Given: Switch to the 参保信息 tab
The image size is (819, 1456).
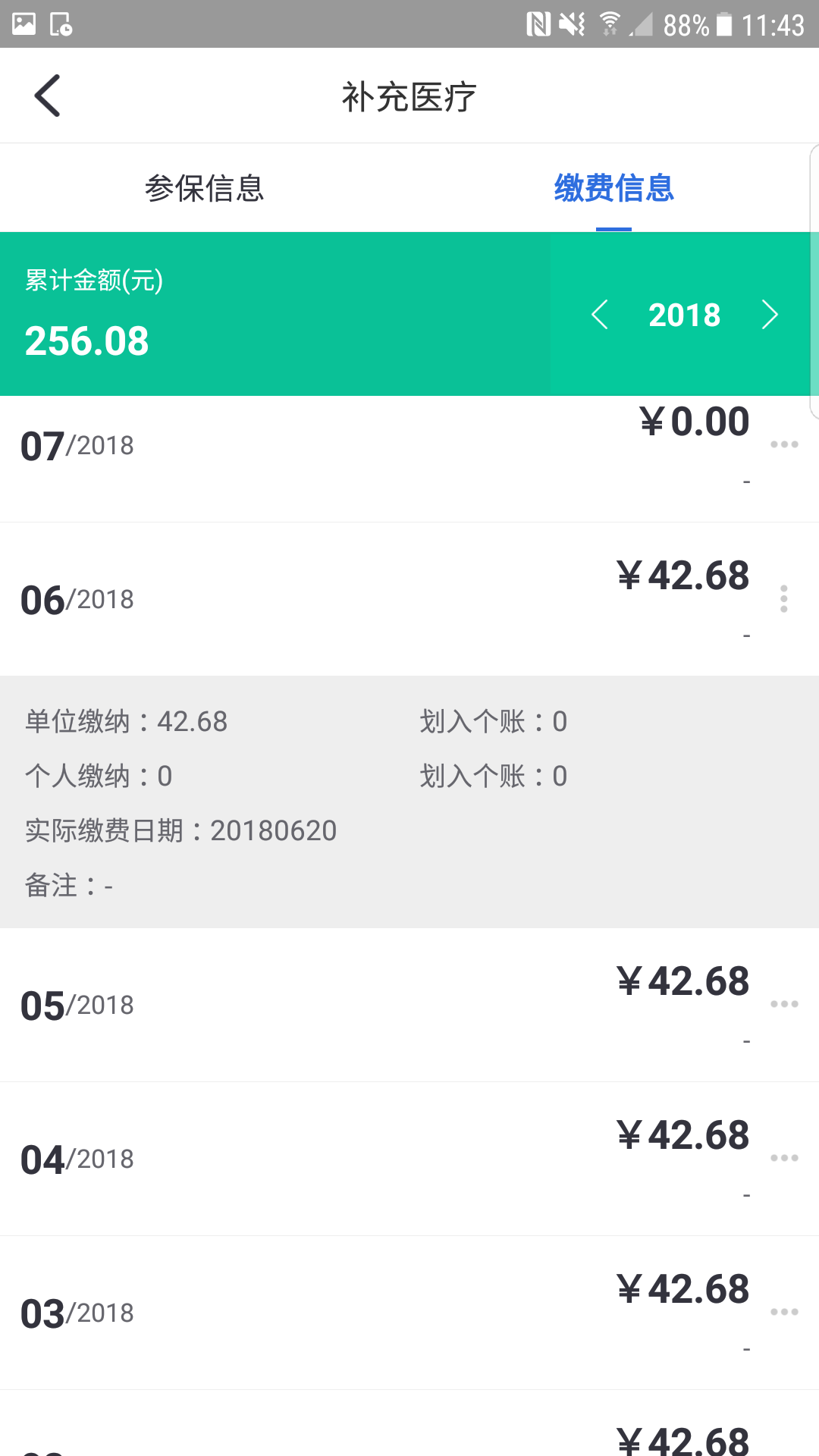Looking at the screenshot, I should [204, 188].
